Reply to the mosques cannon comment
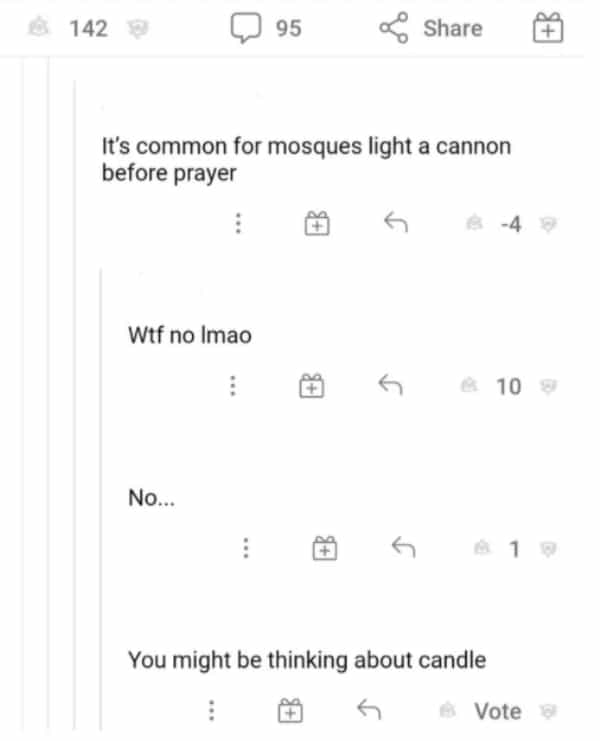600x741 pixels. pyautogui.click(x=396, y=224)
